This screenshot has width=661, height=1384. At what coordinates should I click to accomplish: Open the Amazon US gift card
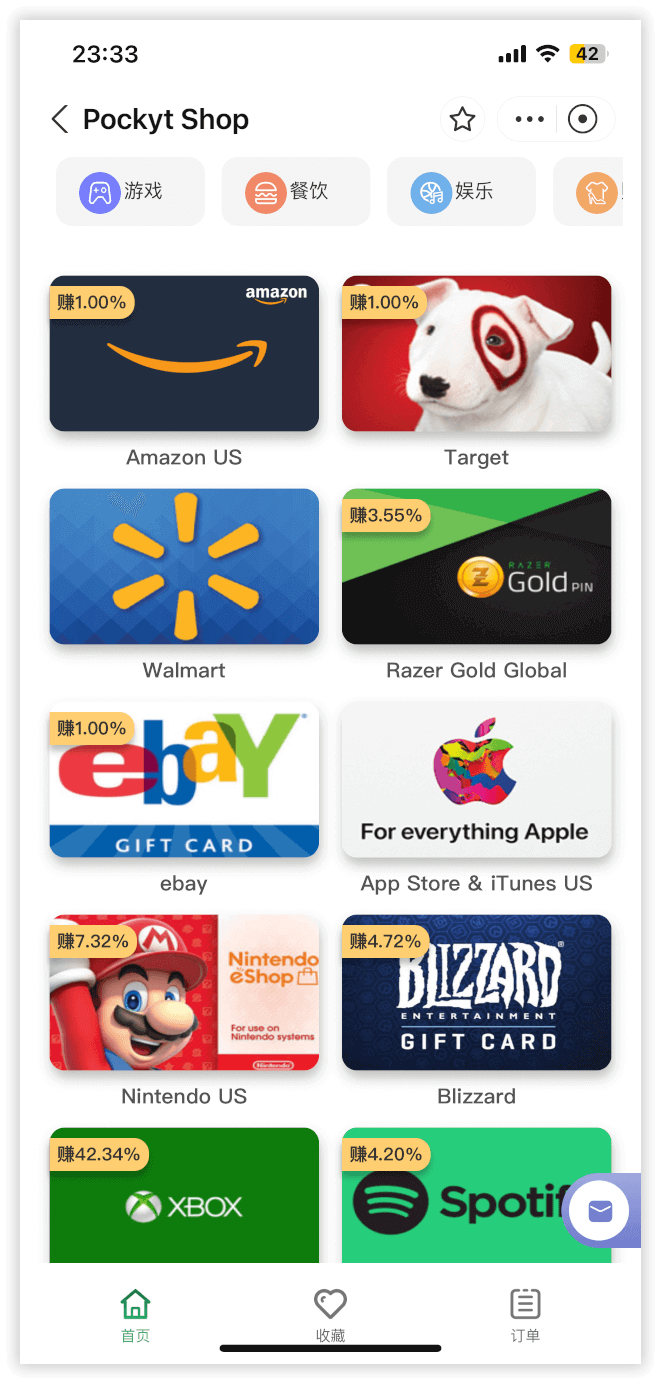coord(184,354)
